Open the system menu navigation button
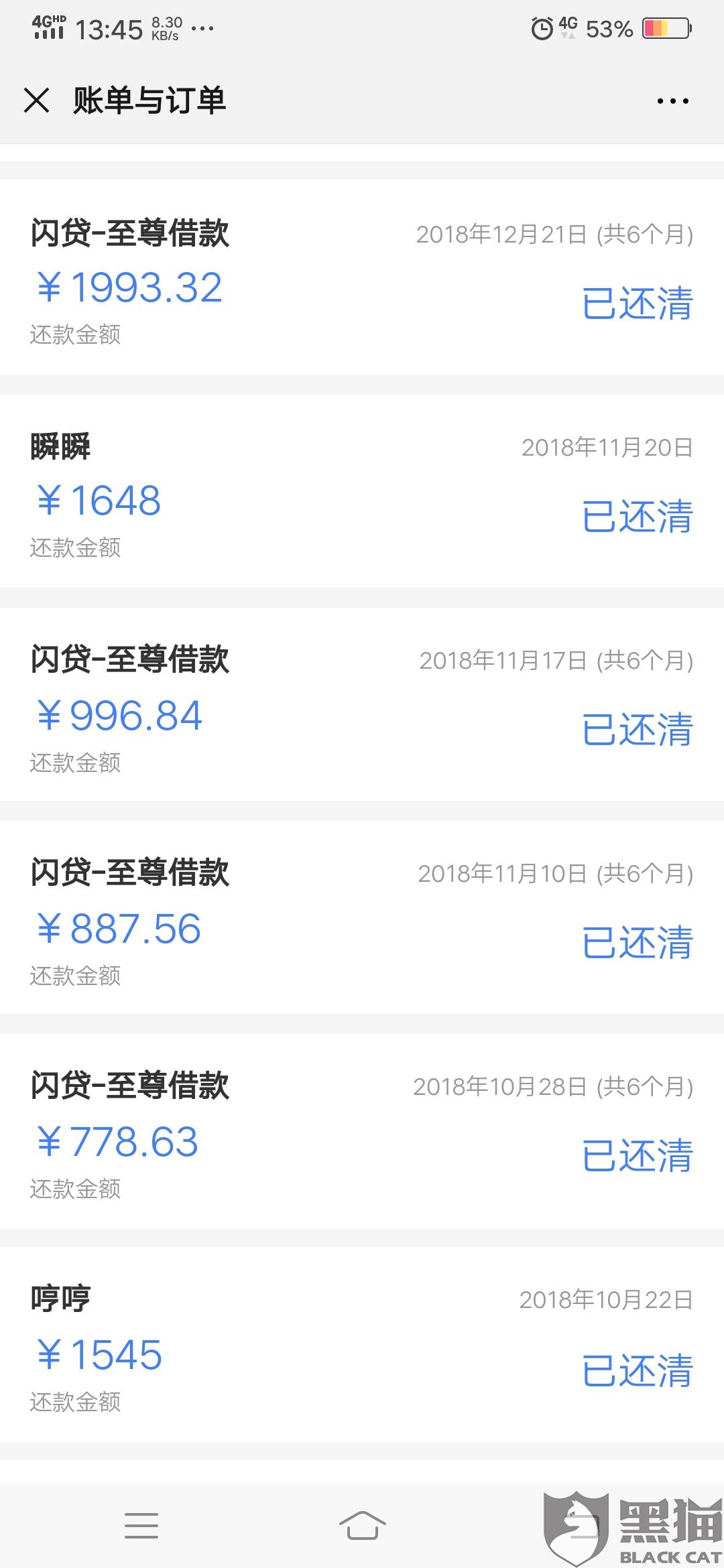The height and width of the screenshot is (1568, 724). (141, 1525)
